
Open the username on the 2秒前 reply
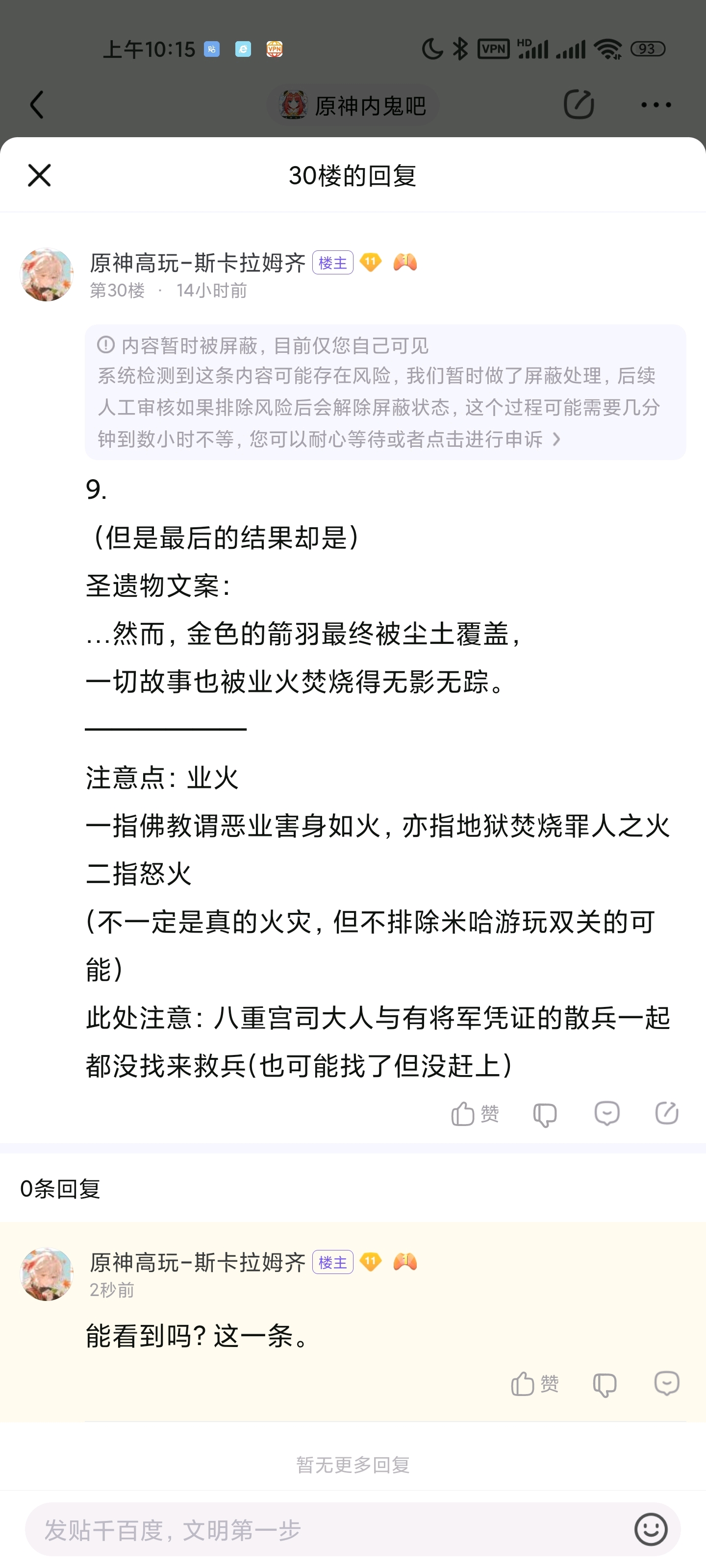pos(198,1262)
